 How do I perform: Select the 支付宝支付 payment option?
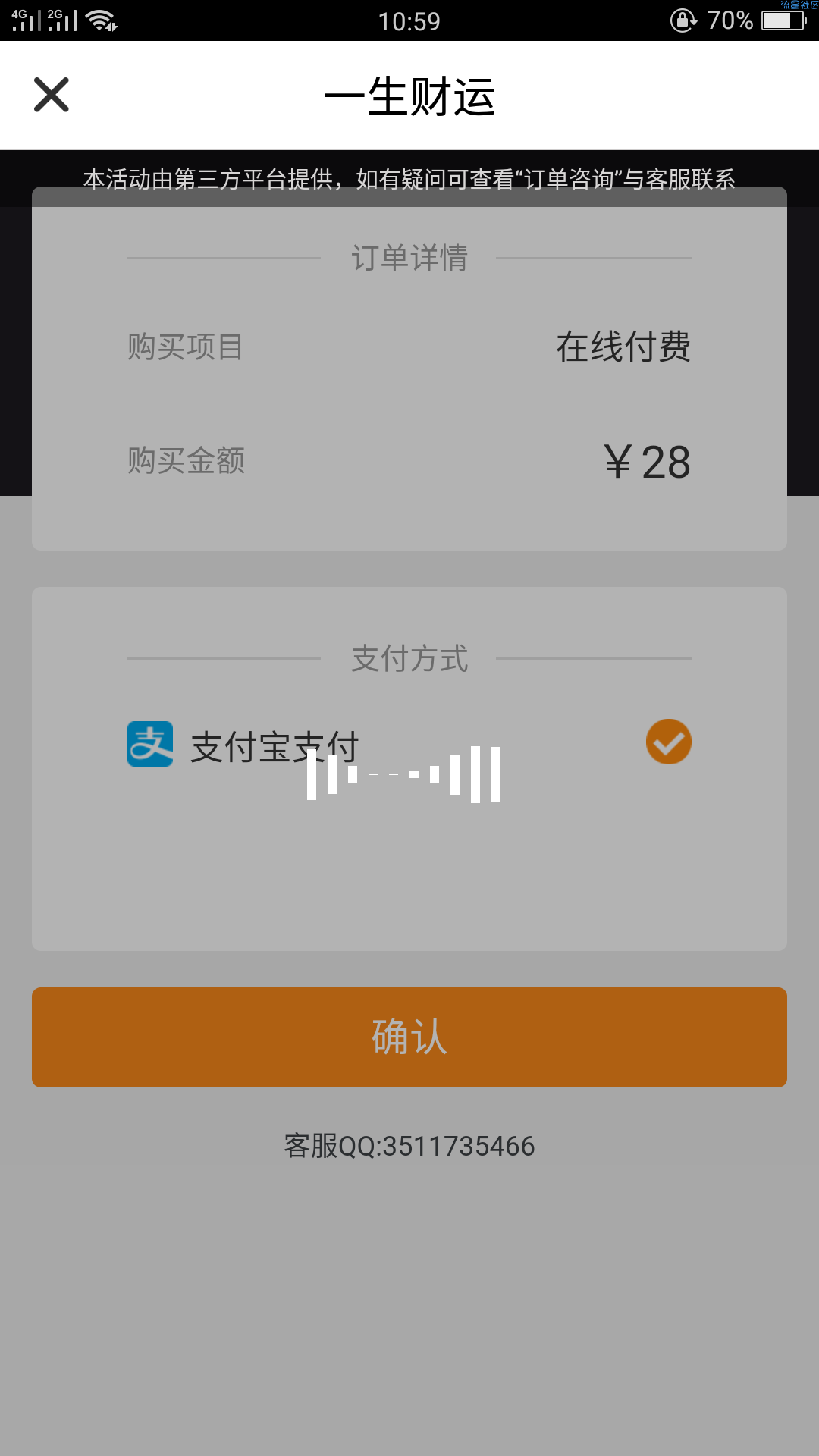coord(409,744)
